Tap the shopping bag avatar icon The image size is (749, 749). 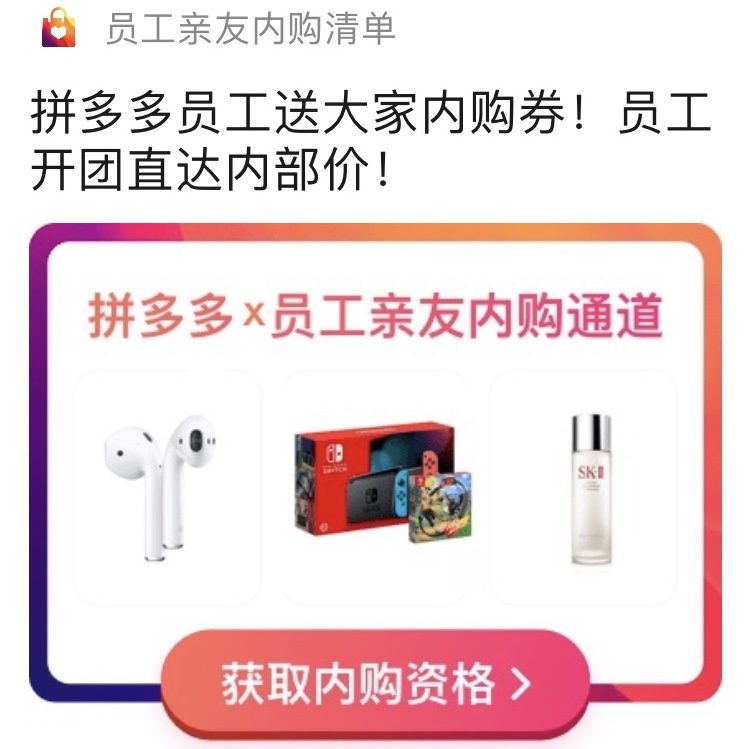(58, 28)
